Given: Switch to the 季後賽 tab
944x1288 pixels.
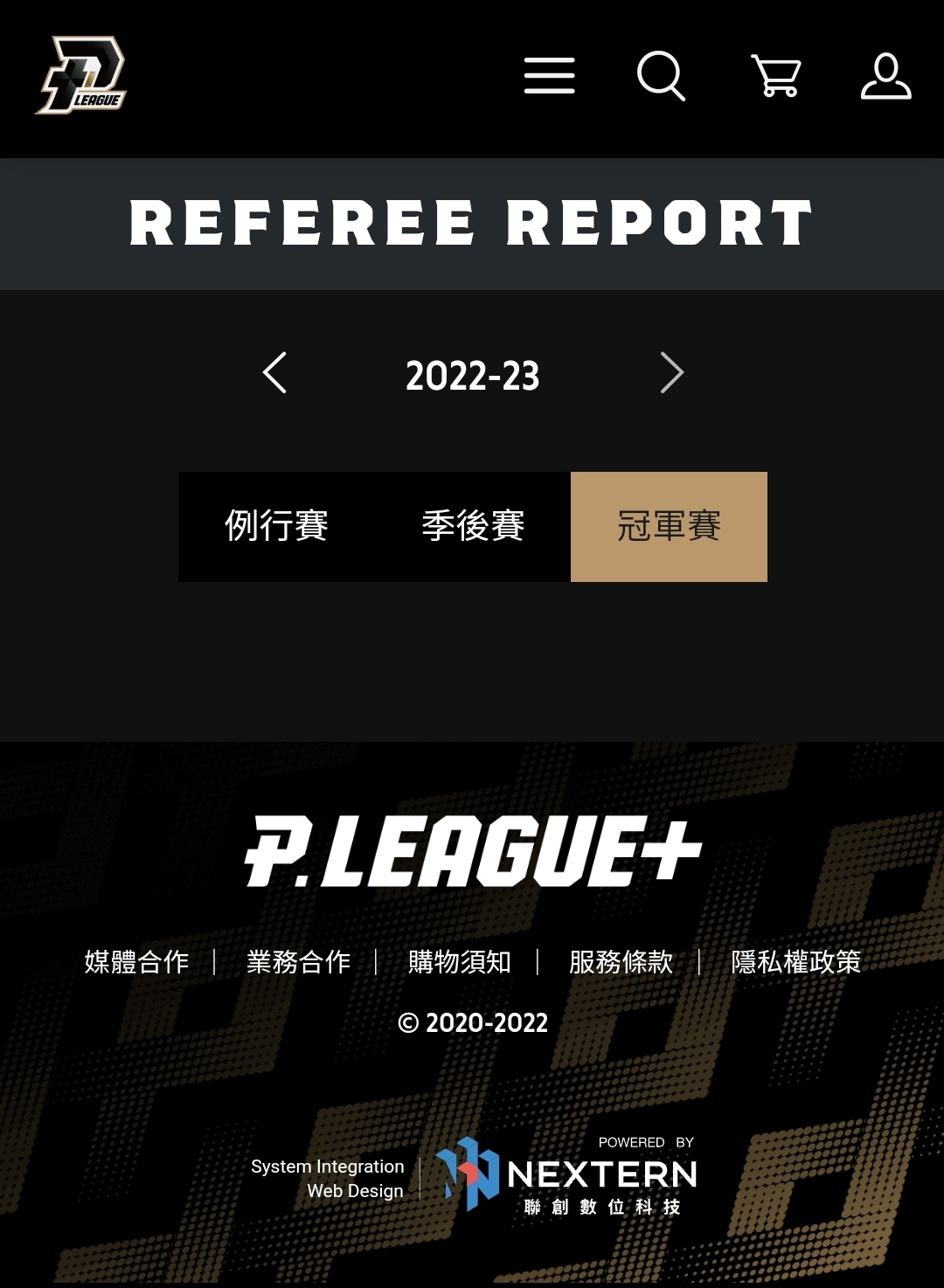Looking at the screenshot, I should click(473, 526).
